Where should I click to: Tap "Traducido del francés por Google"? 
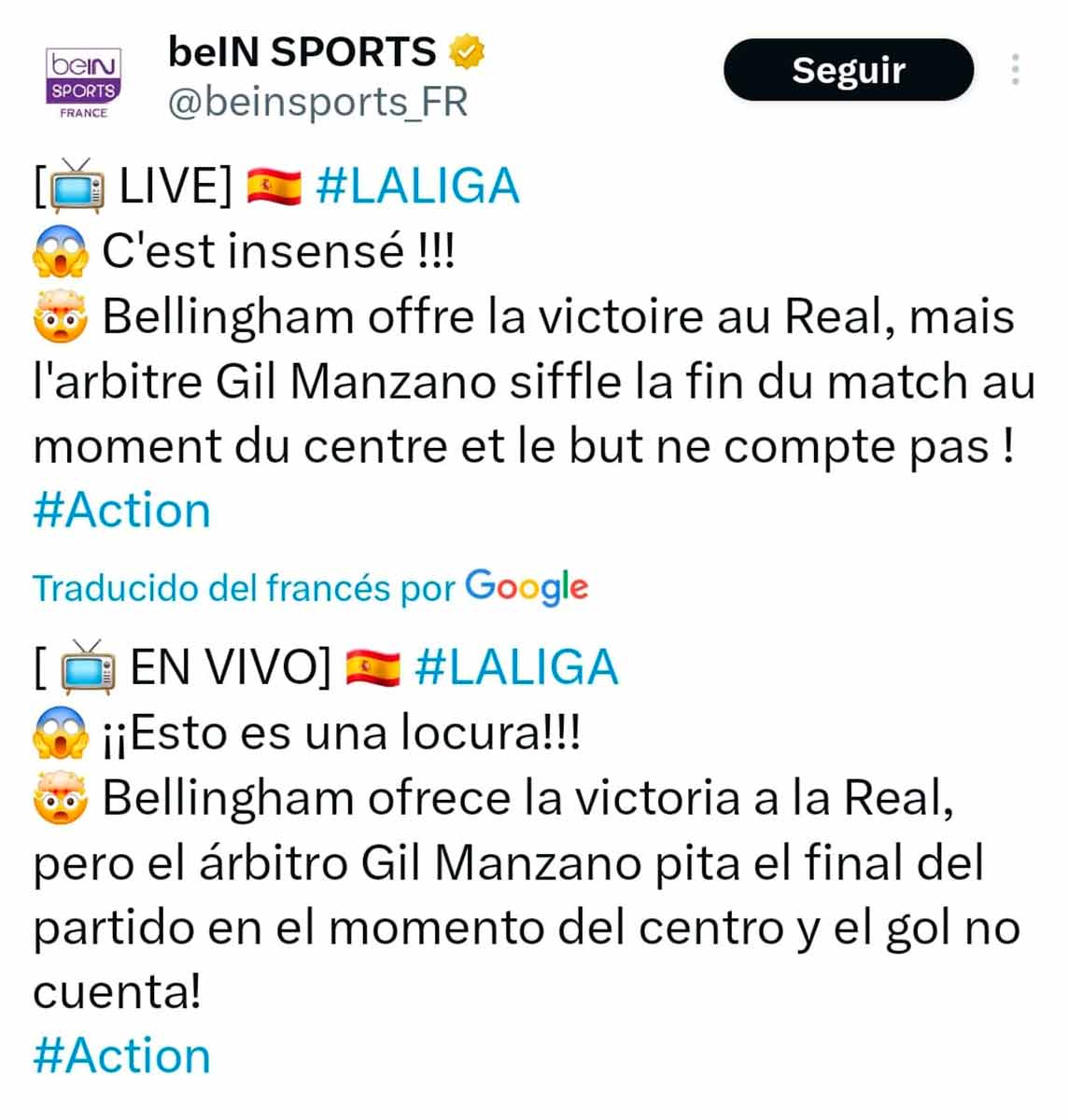310,588
